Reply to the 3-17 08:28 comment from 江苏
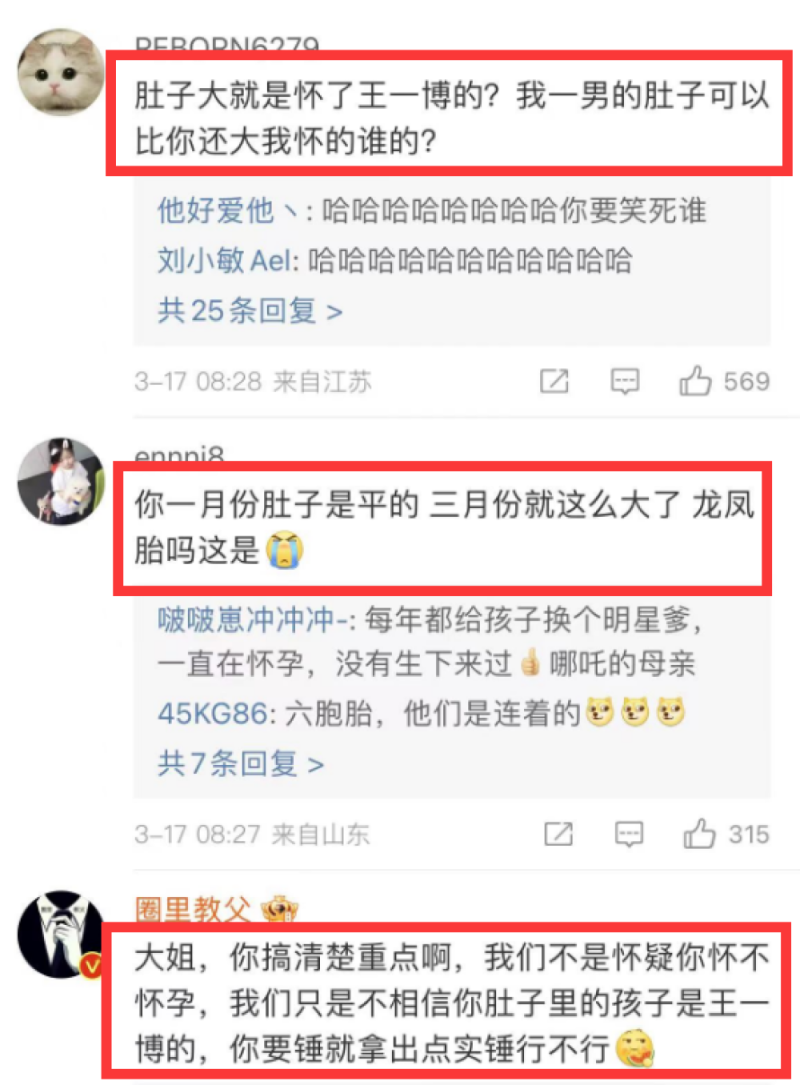The height and width of the screenshot is (1085, 800). (625, 381)
